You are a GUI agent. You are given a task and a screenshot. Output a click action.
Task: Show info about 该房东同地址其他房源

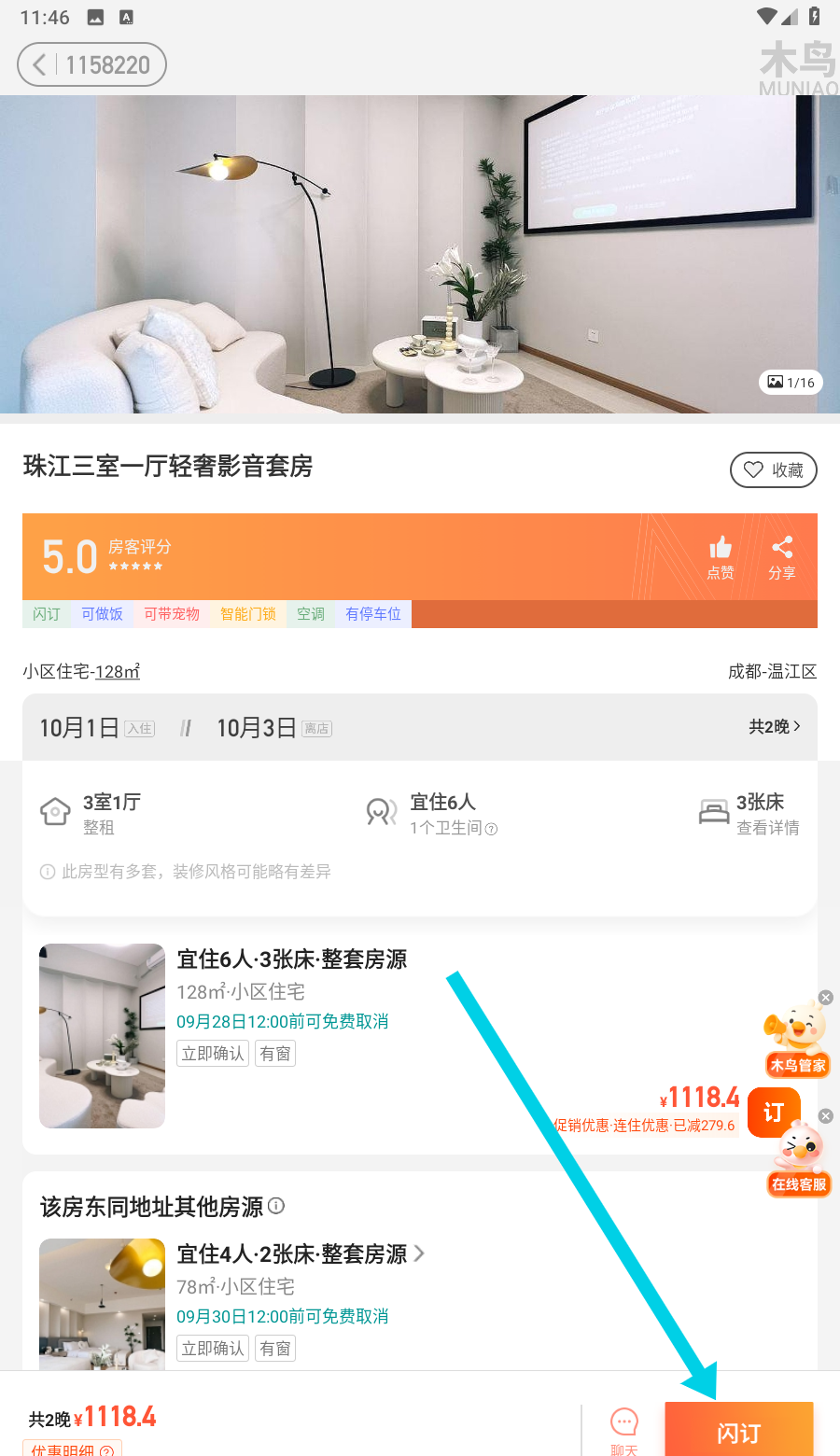point(276,1206)
